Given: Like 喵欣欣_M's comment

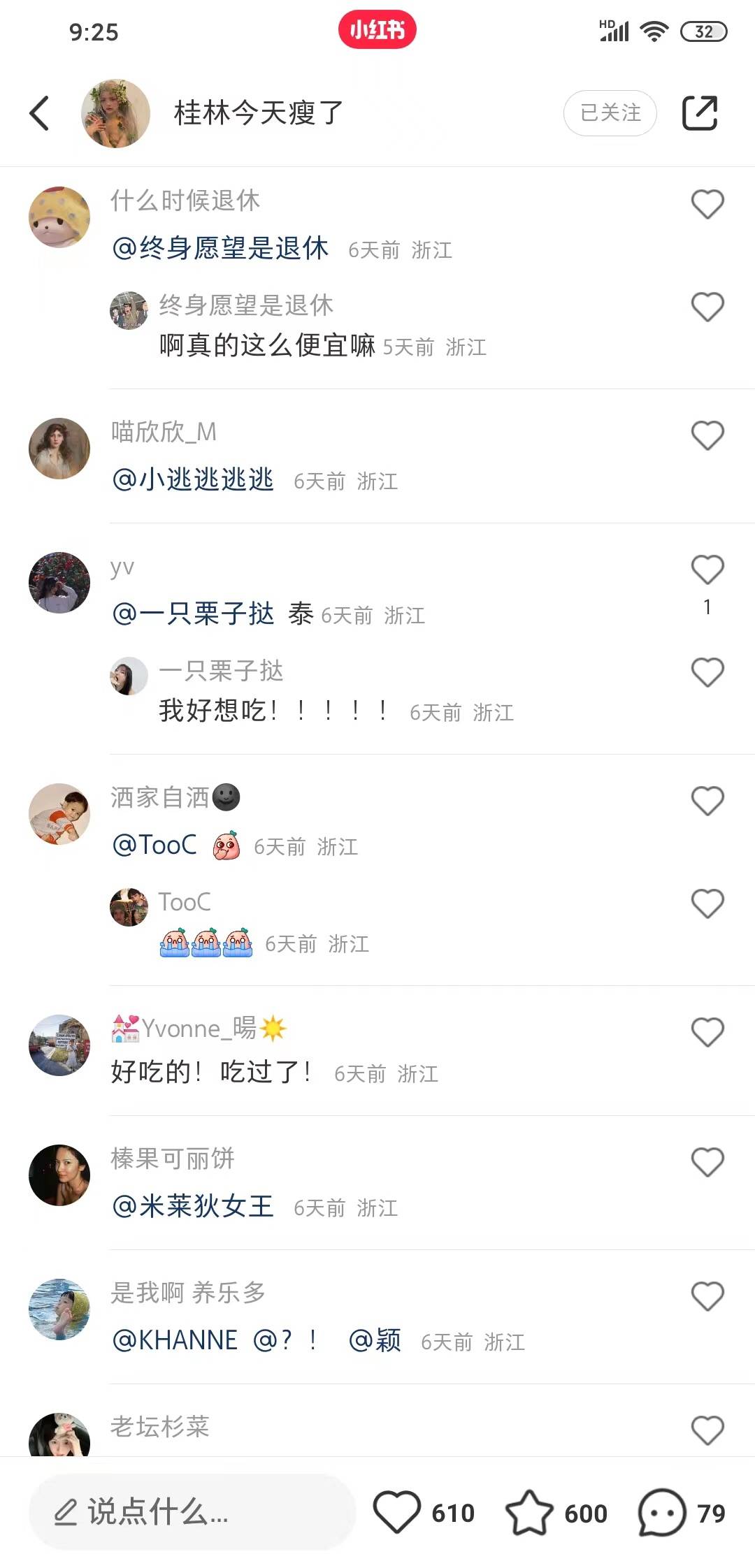Looking at the screenshot, I should pyautogui.click(x=707, y=436).
